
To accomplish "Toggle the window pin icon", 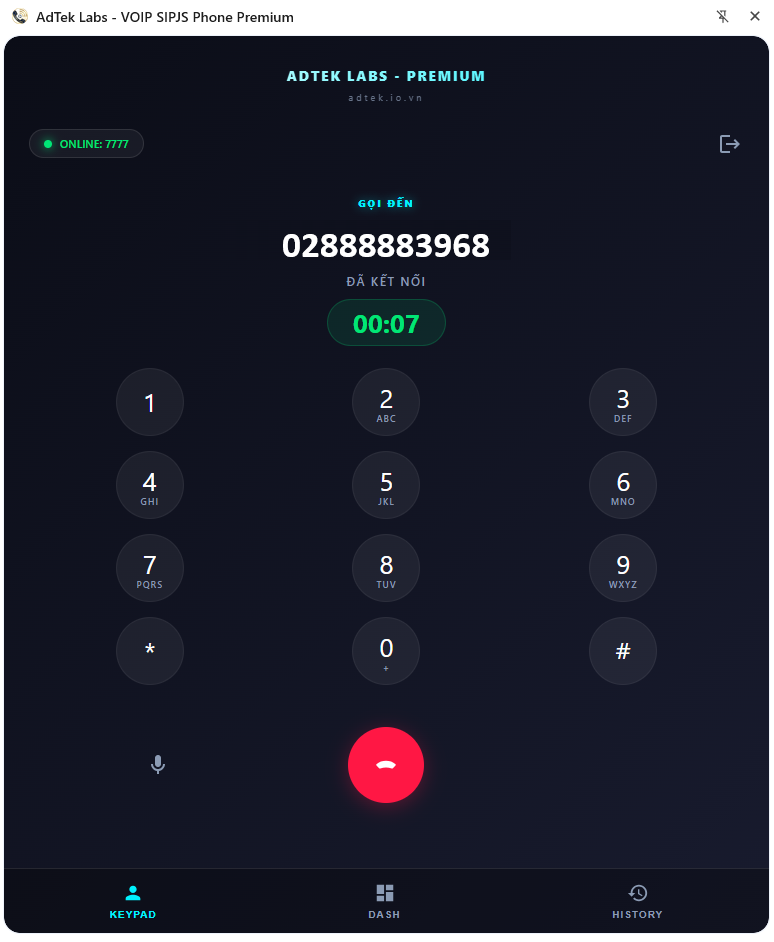I will pos(723,16).
